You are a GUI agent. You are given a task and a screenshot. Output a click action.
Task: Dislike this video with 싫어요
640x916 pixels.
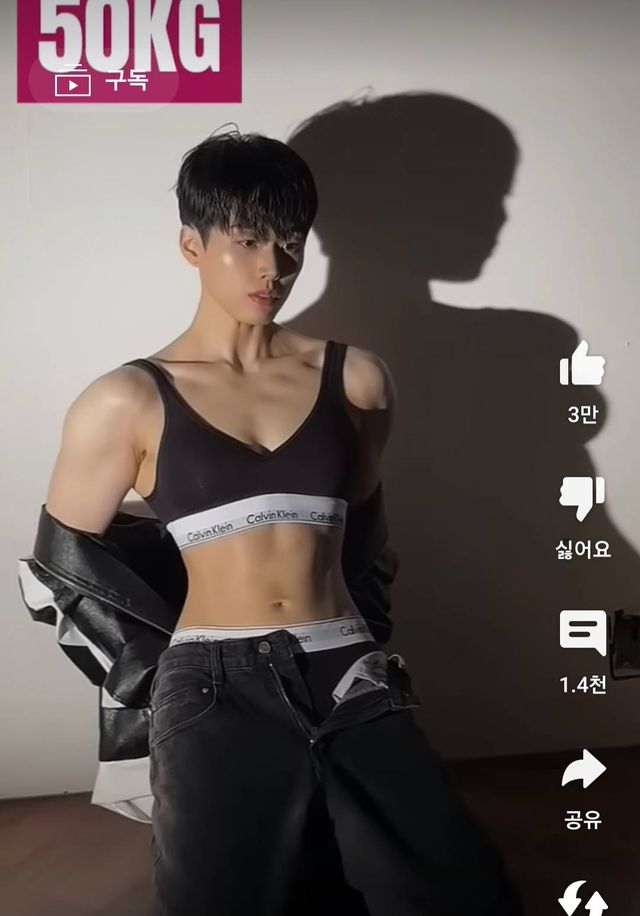[582, 499]
